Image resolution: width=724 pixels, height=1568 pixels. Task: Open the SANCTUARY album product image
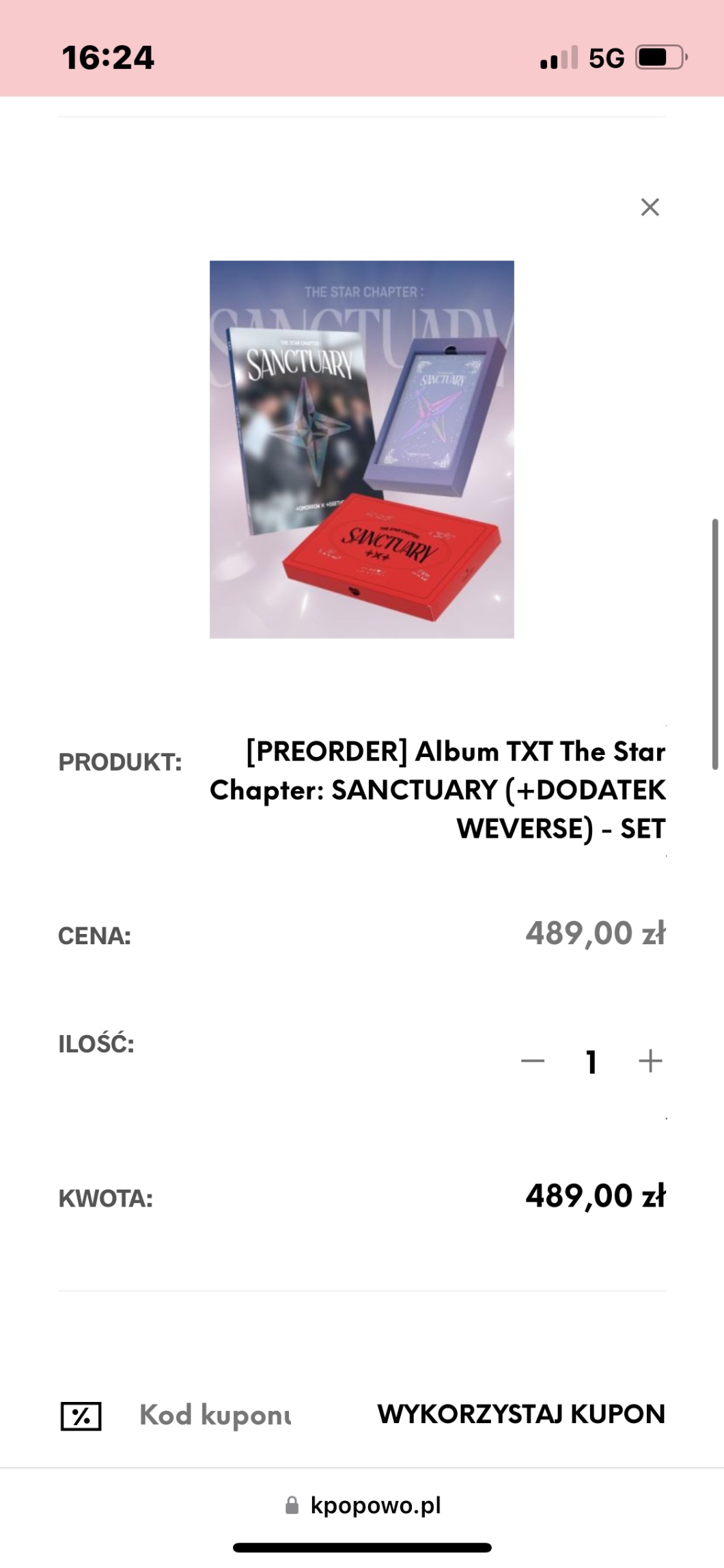[361, 449]
